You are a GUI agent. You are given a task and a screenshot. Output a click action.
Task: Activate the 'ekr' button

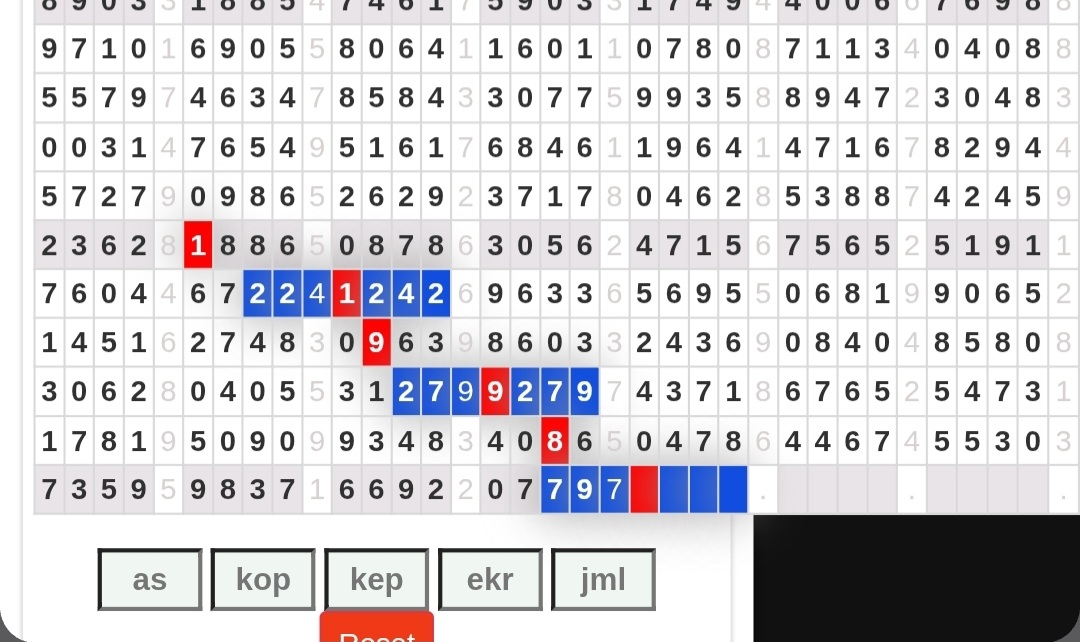click(x=490, y=580)
